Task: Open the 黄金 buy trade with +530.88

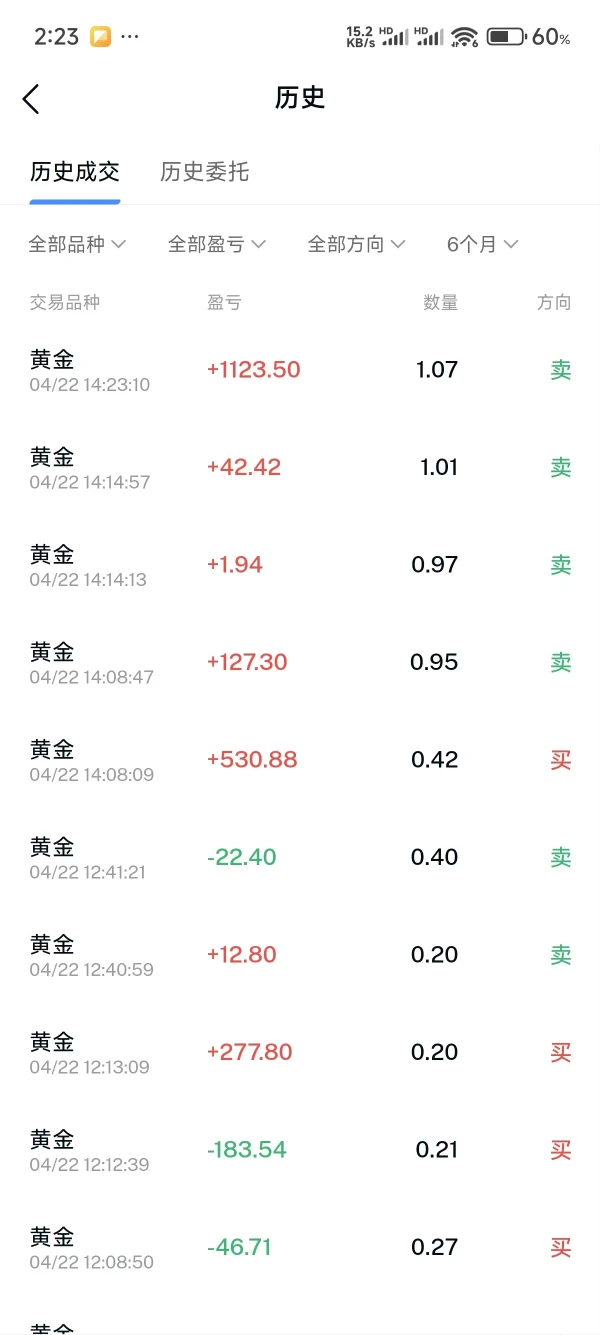Action: (x=300, y=760)
